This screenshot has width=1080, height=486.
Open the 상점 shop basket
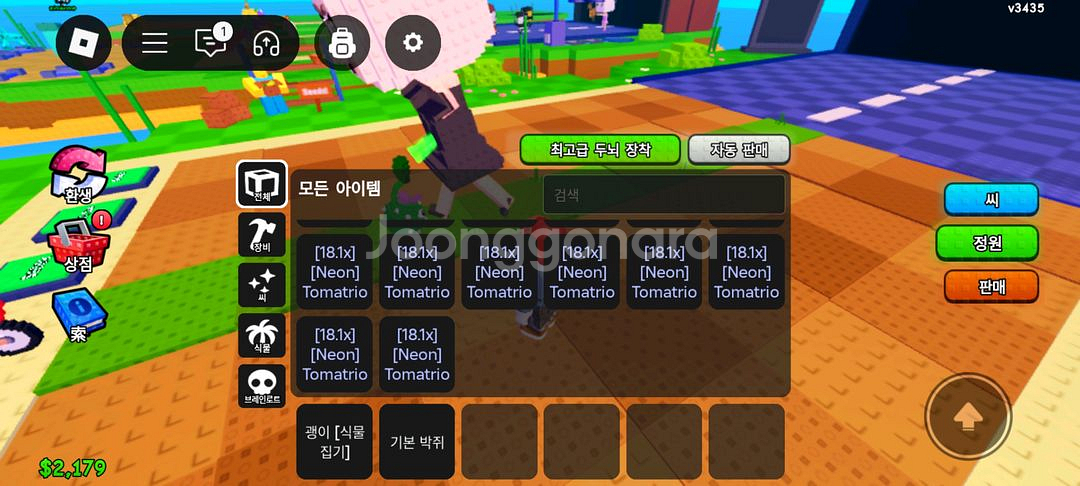[78, 244]
